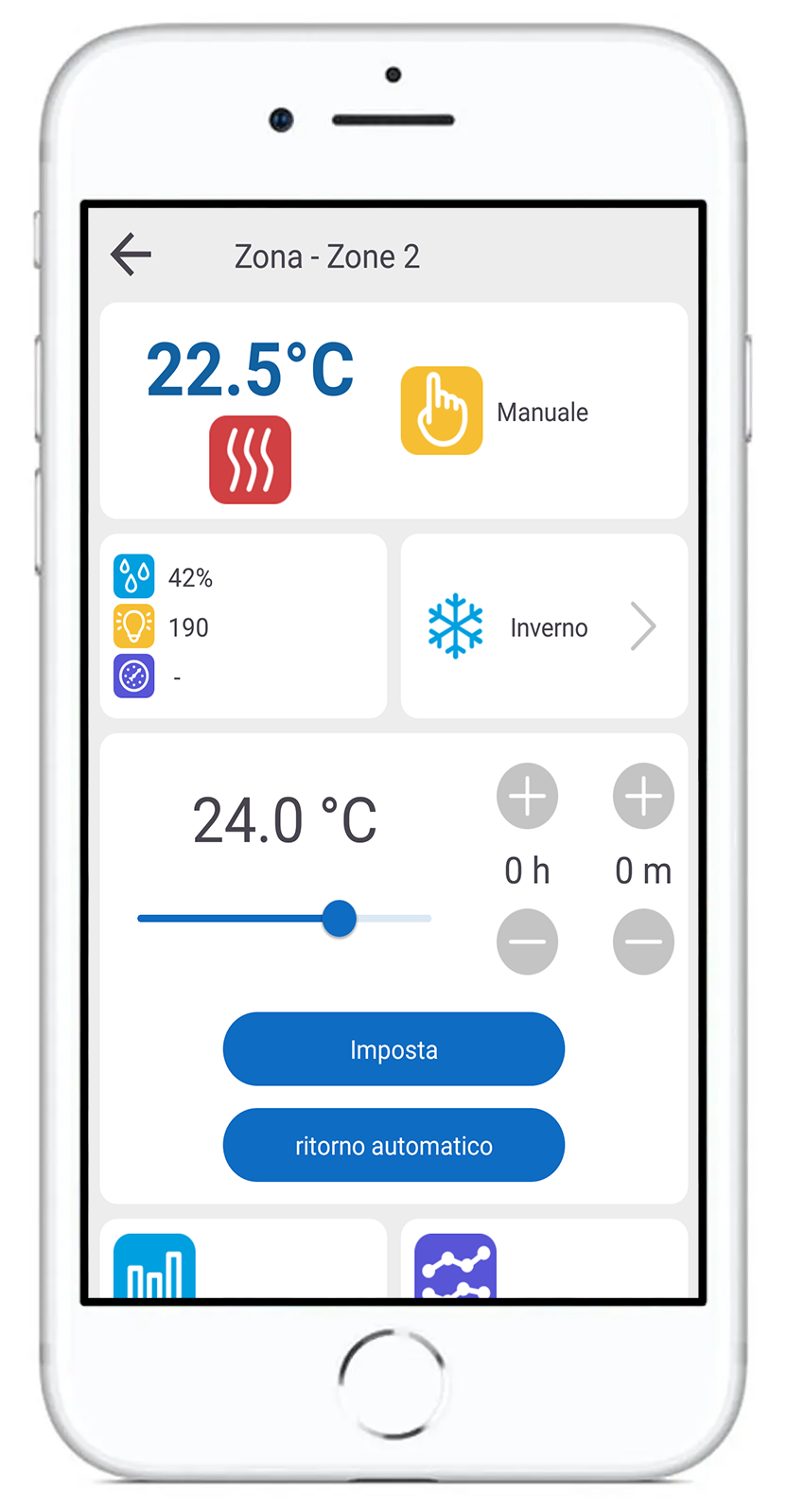Open the bar chart statistics card
787x1512 pixels.
243,1259
